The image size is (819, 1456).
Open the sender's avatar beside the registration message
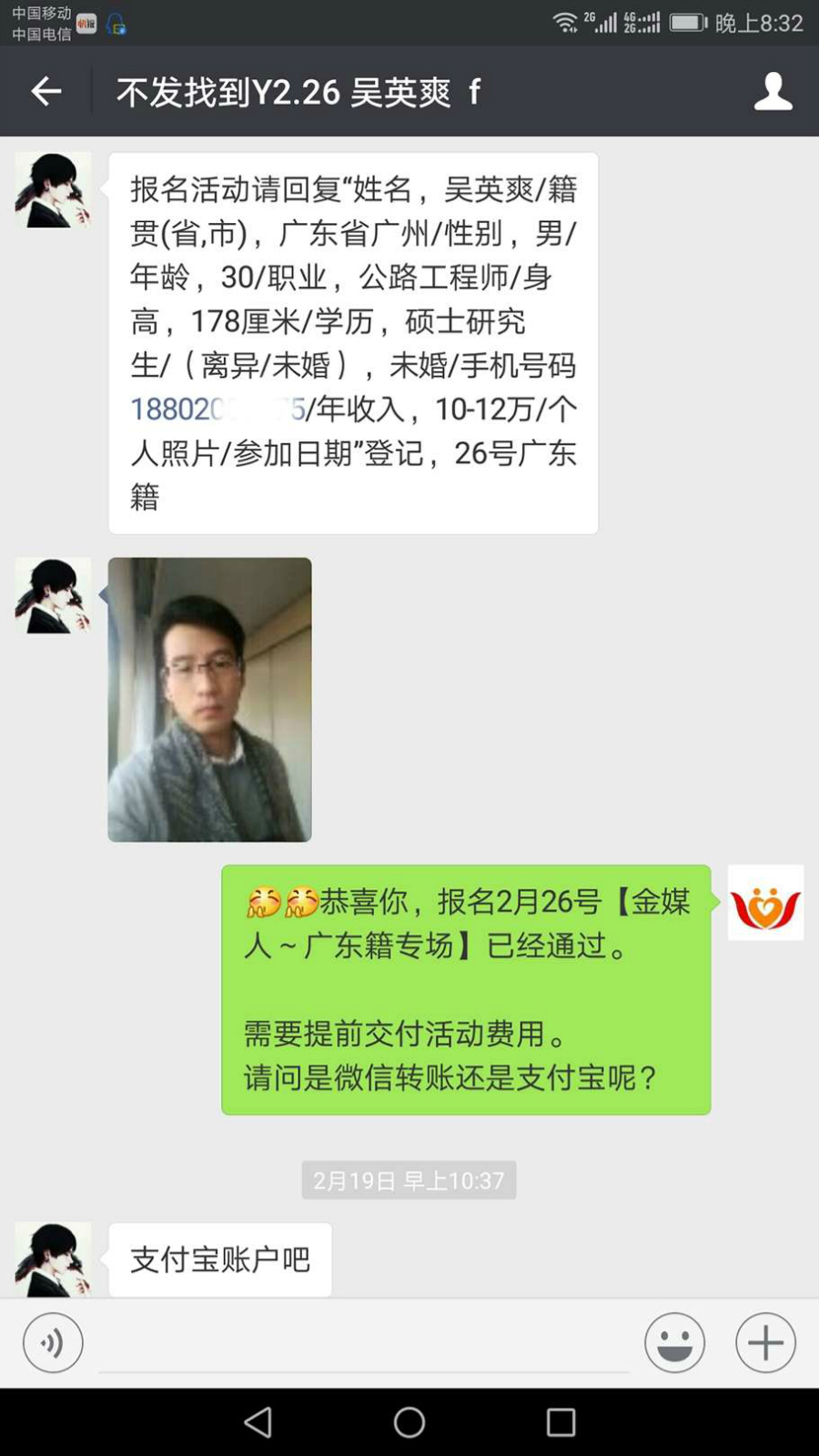[53, 189]
